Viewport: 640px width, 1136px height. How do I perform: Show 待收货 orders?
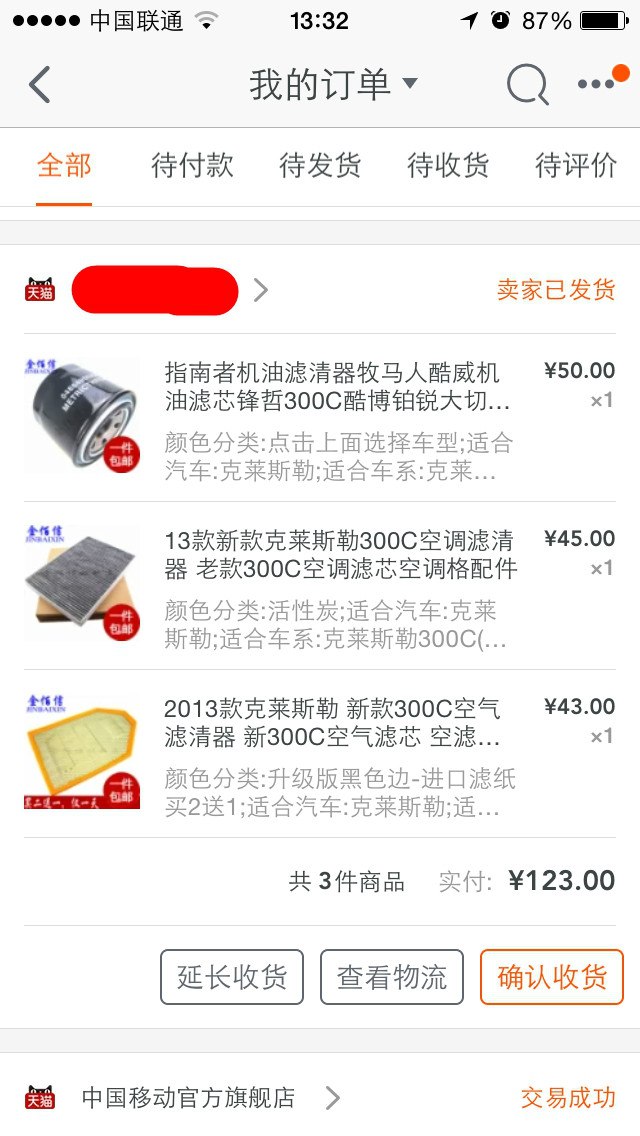pos(448,166)
